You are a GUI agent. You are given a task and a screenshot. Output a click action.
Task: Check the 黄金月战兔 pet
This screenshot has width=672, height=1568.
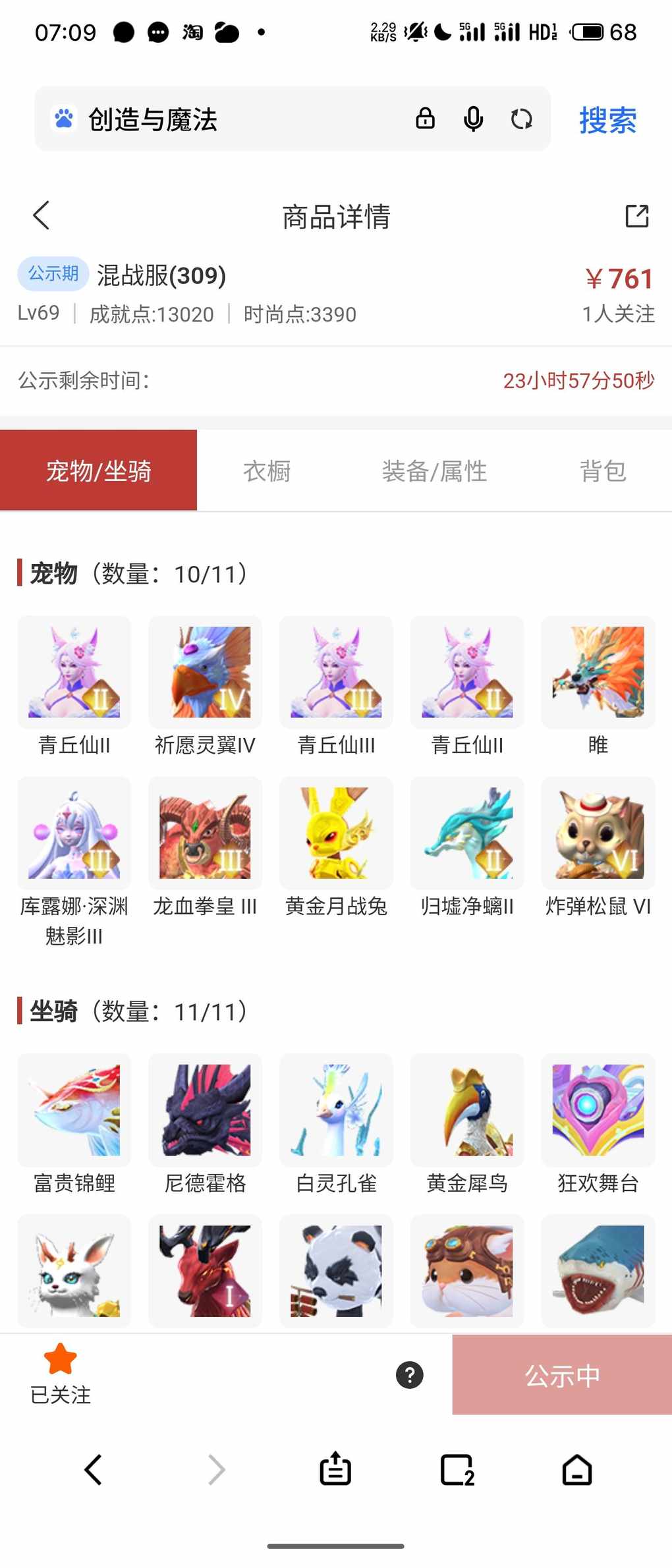point(336,833)
